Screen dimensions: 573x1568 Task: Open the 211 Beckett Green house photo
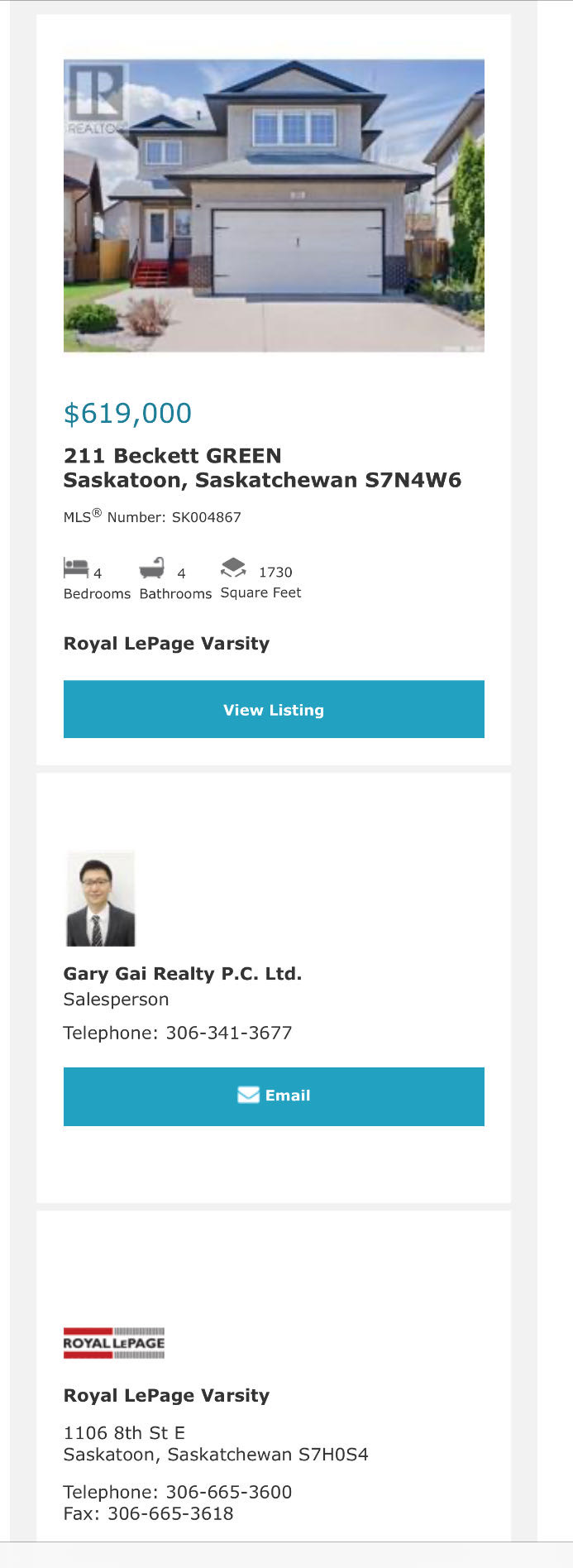(274, 205)
